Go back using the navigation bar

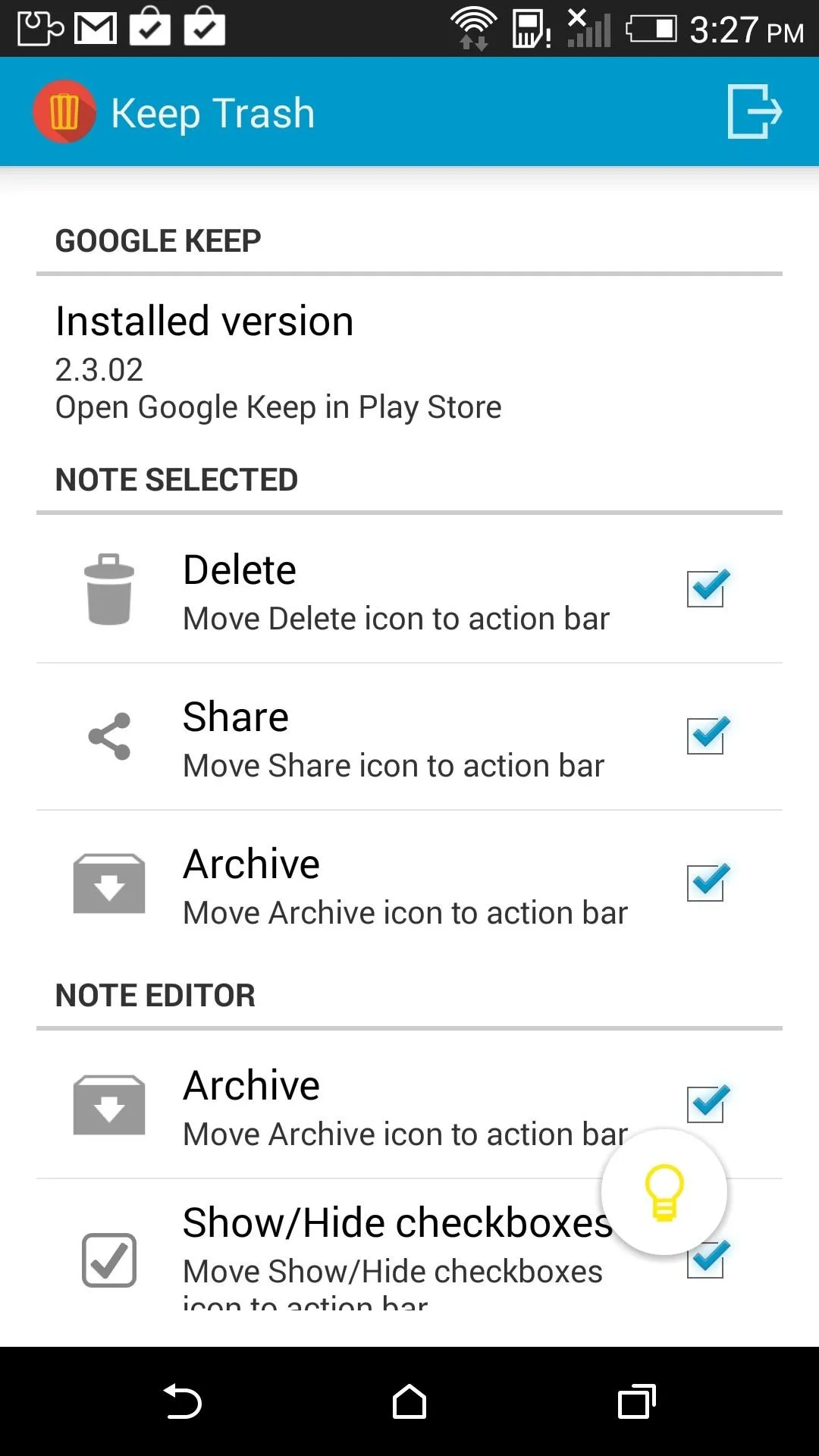click(182, 1401)
